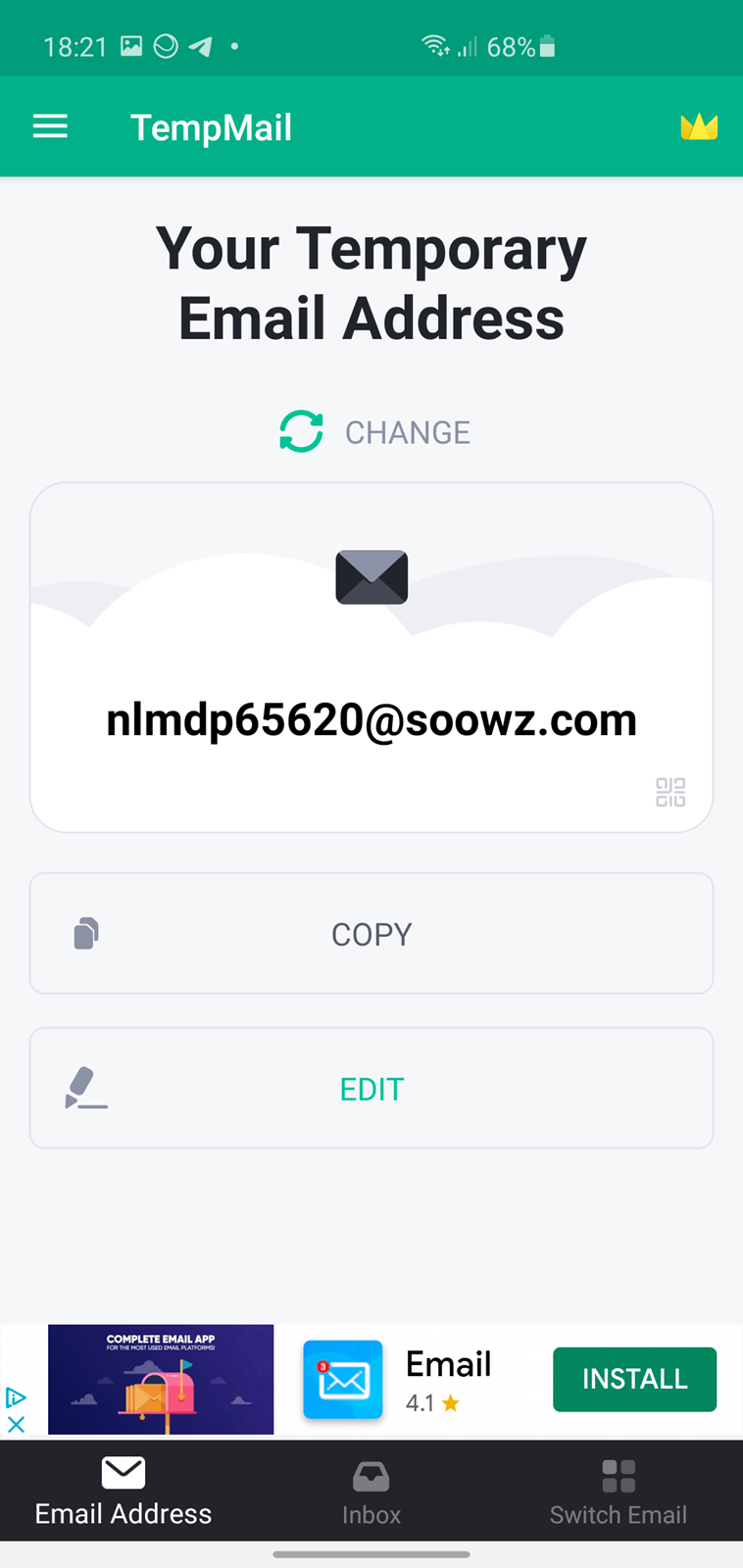This screenshot has width=743, height=1568.
Task: Open the premium crown icon
Action: (x=699, y=126)
